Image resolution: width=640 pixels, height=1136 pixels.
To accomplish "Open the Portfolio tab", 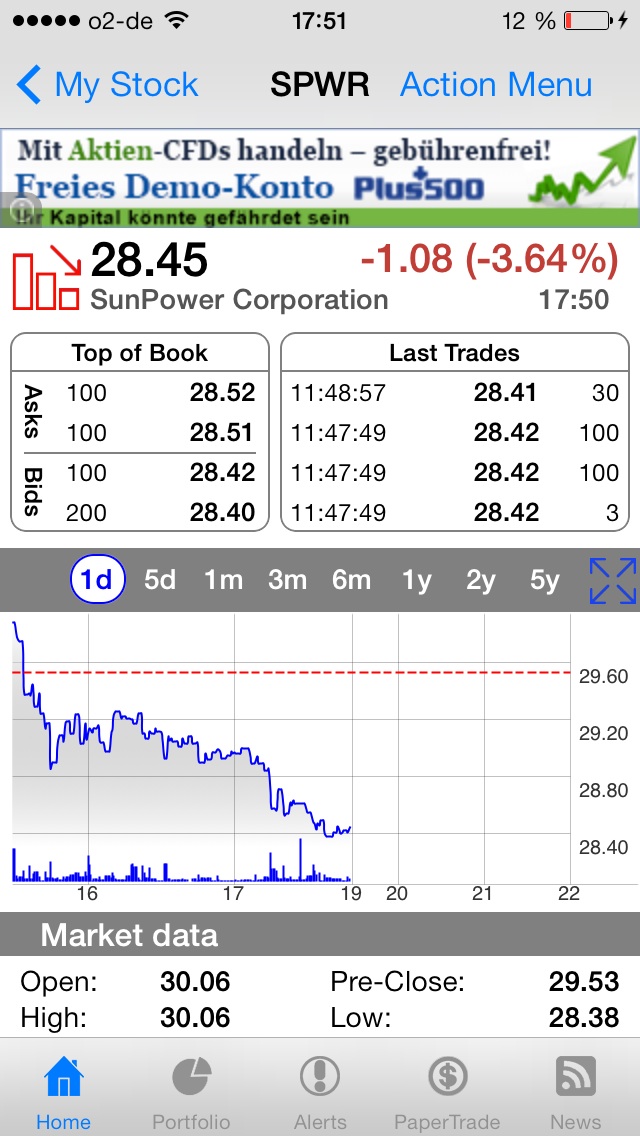I will pos(191,1092).
